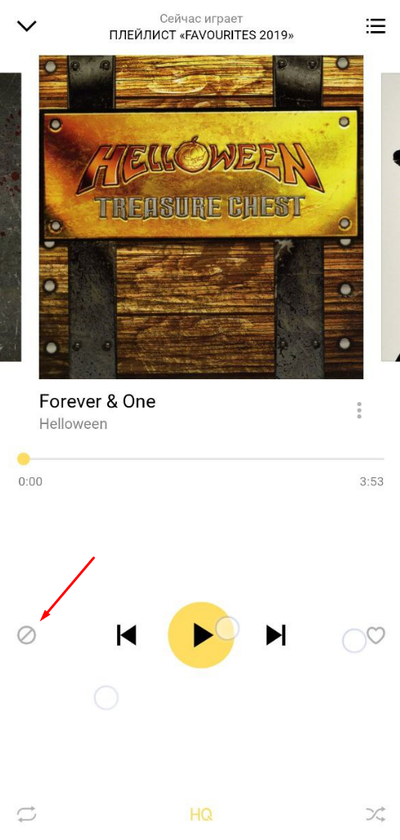Open the overflow menu for Forever & One
400x840 pixels.
point(359,410)
